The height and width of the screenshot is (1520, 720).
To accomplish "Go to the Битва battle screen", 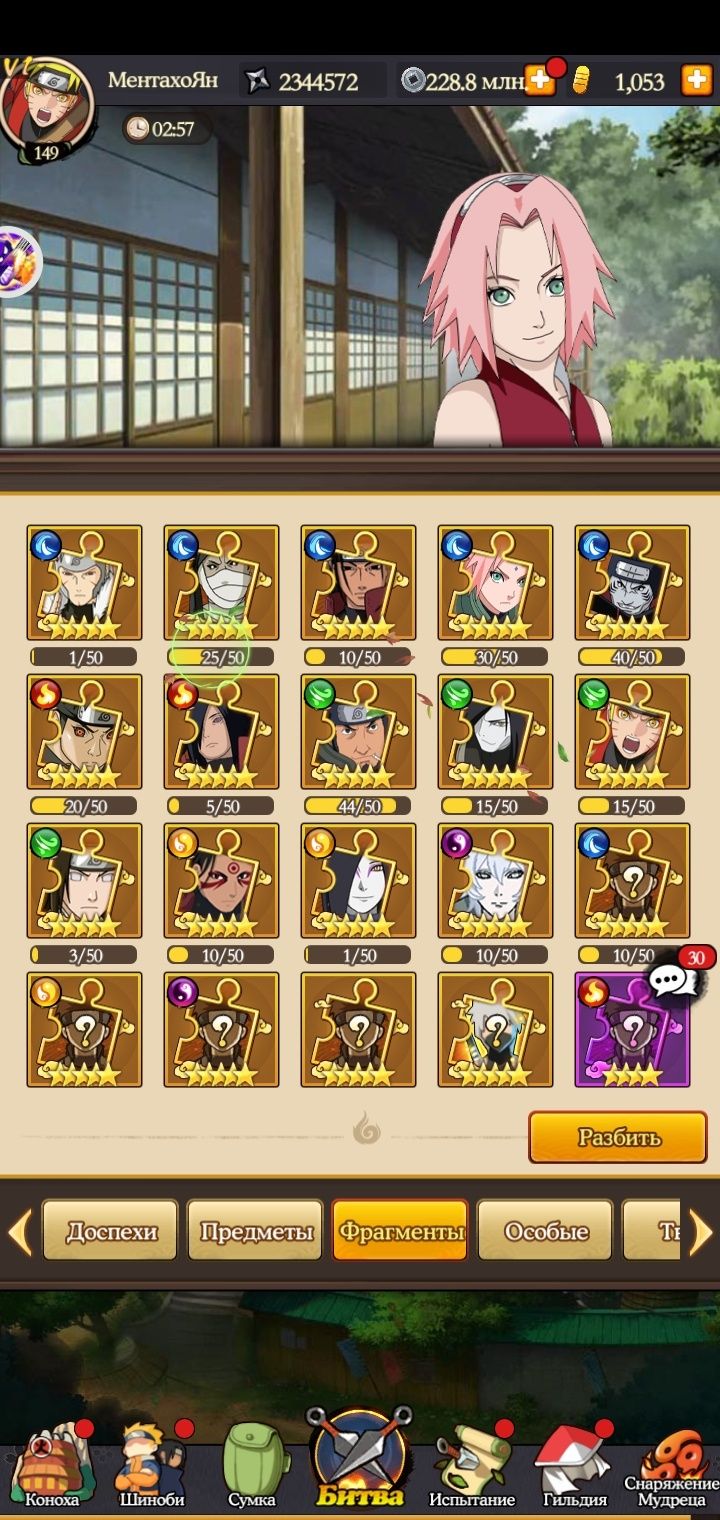I will click(360, 1460).
